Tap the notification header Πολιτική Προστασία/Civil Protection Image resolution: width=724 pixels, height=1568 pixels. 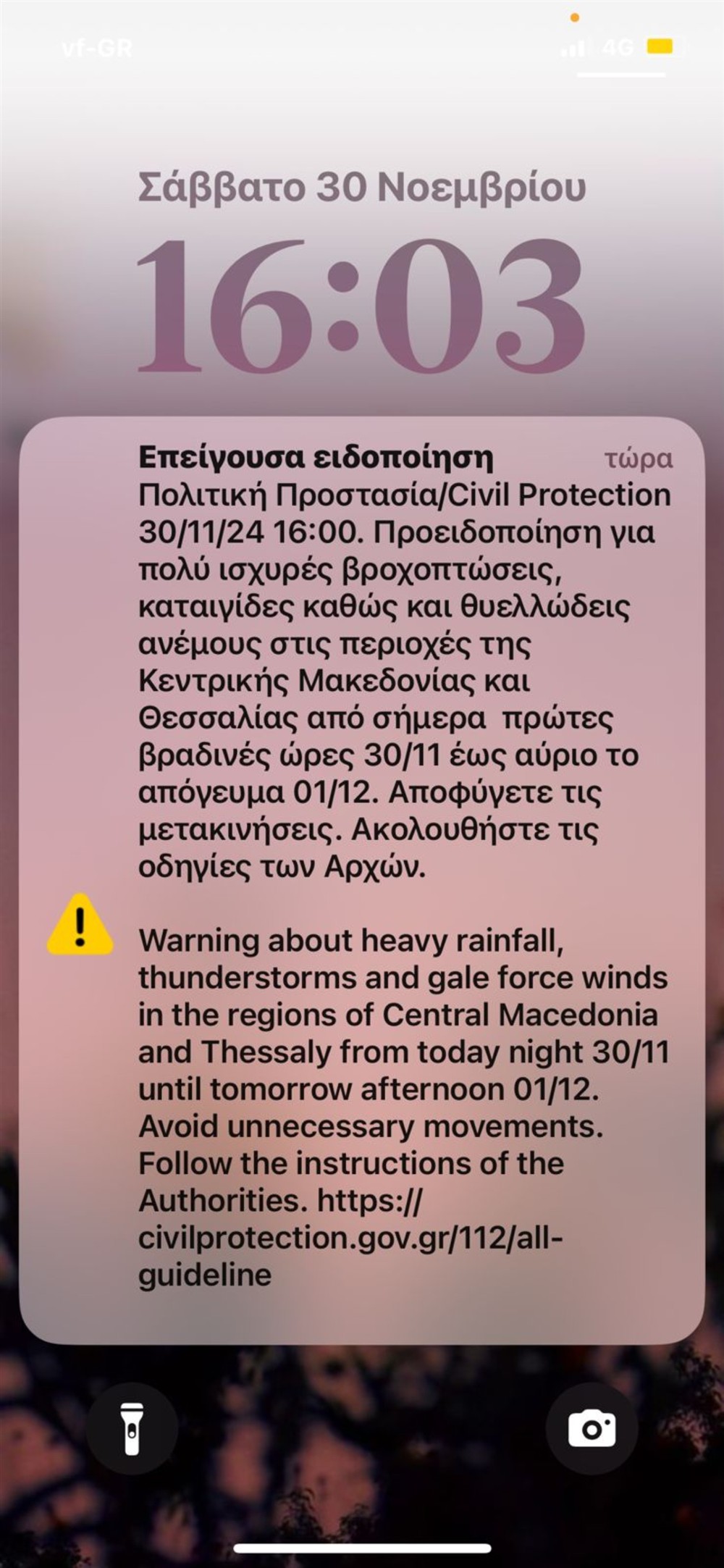click(x=405, y=495)
